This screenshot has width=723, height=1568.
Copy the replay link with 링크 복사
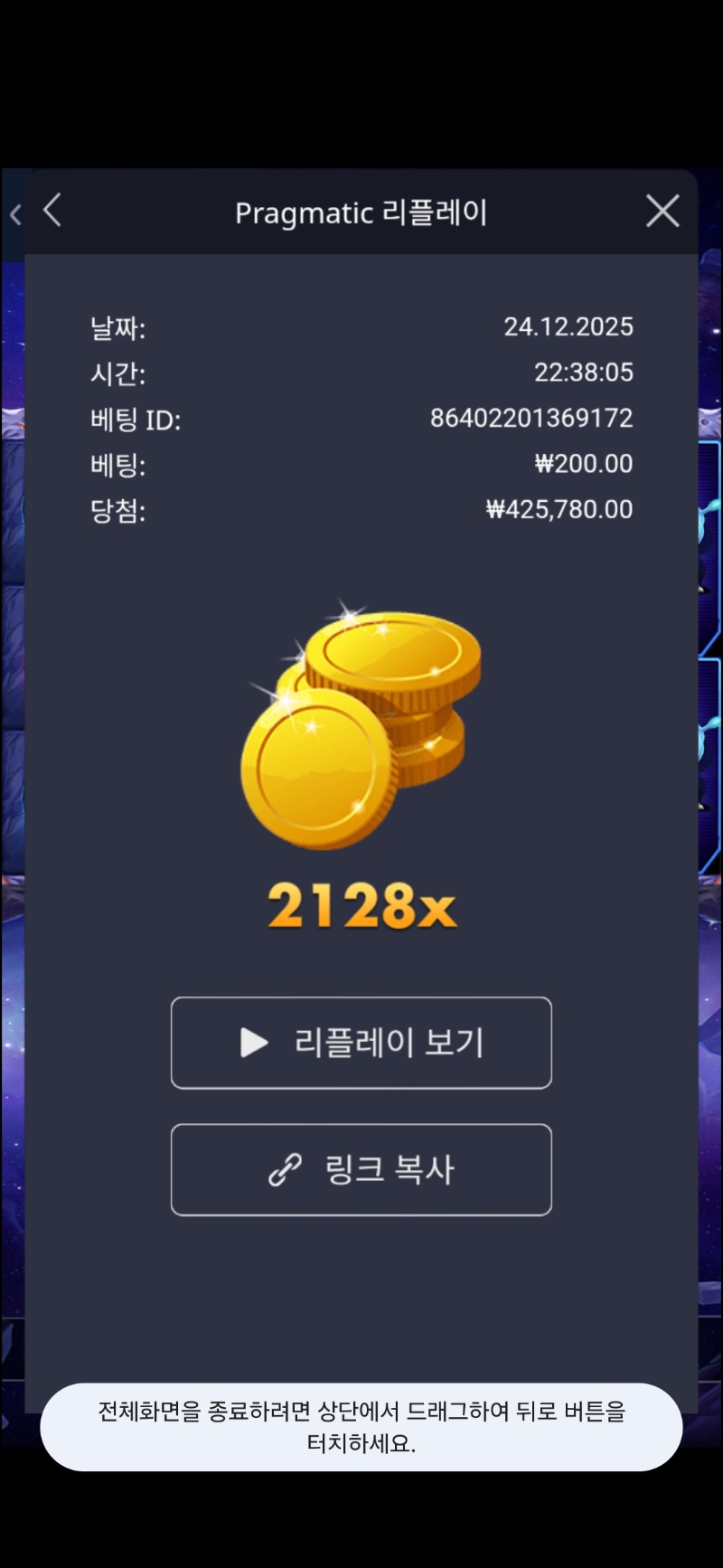[x=361, y=1169]
